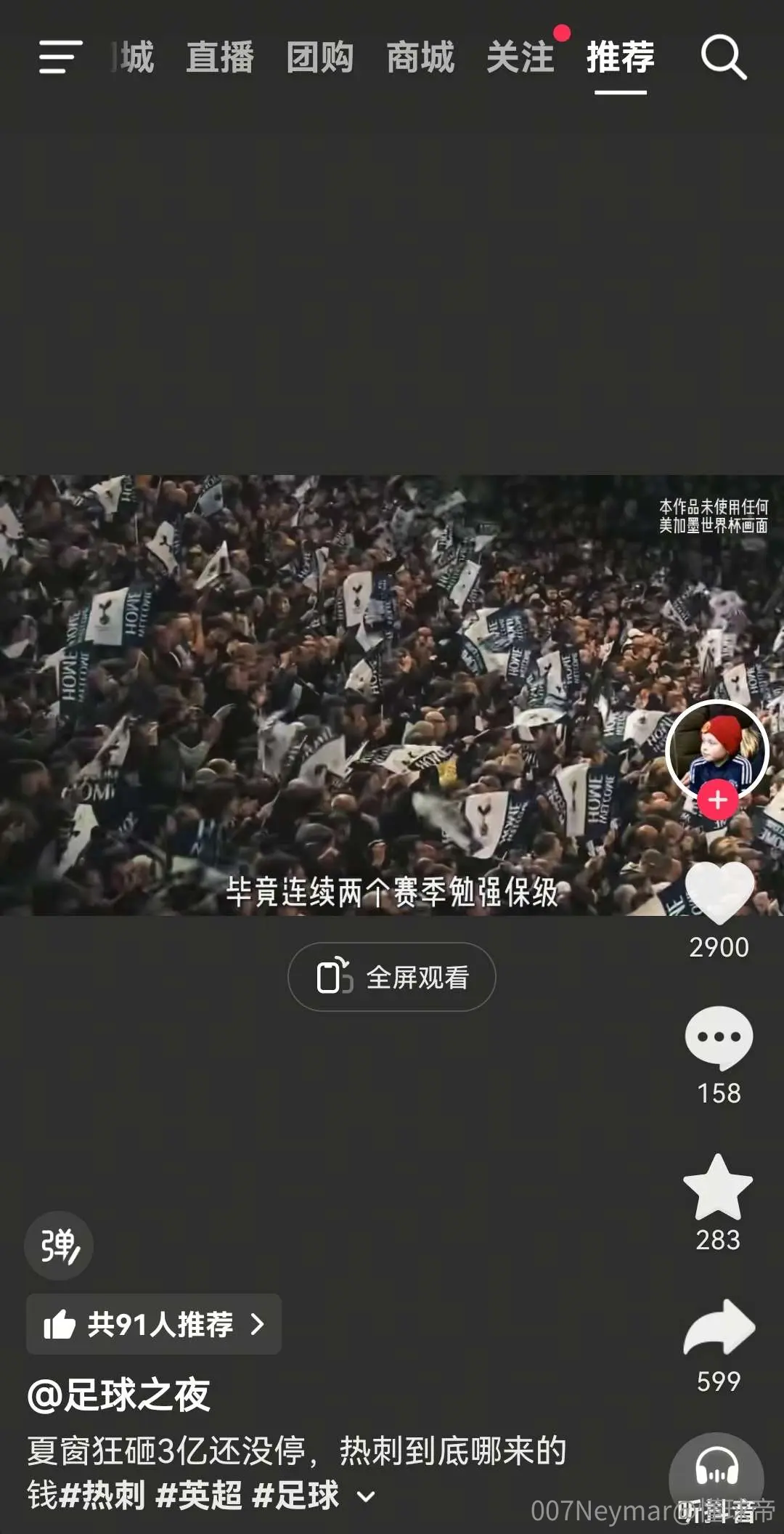Switch to the 关注 tab

[520, 57]
